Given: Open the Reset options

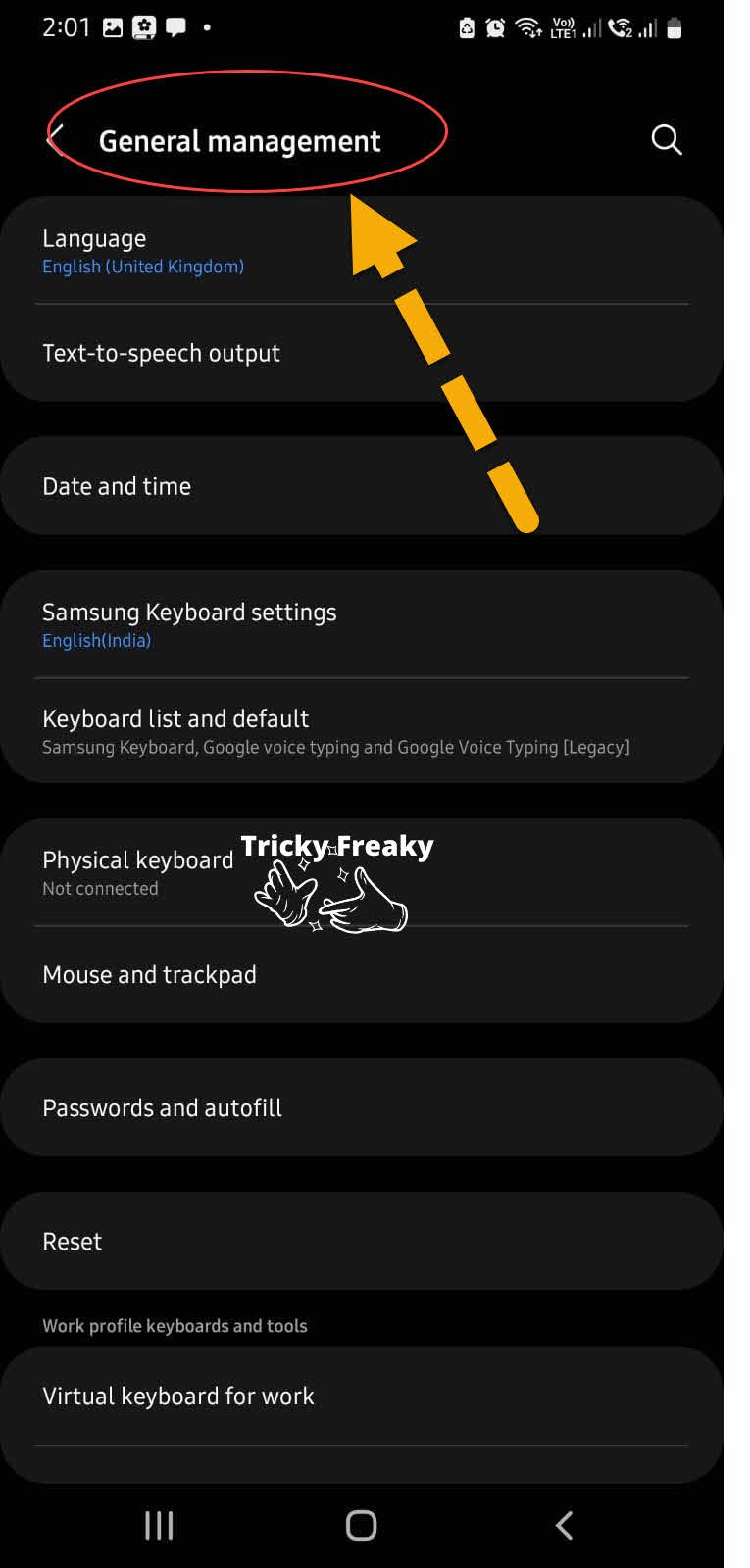Looking at the screenshot, I should point(362,1242).
